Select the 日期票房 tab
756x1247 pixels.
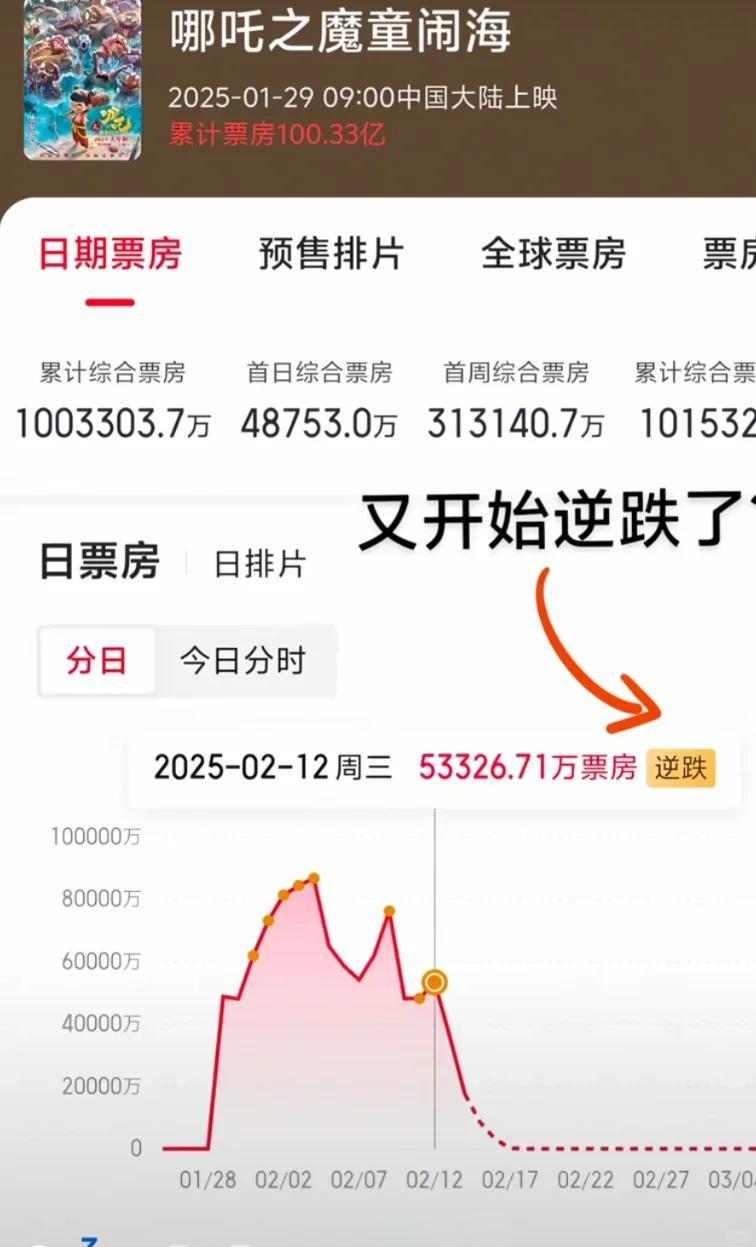110,254
